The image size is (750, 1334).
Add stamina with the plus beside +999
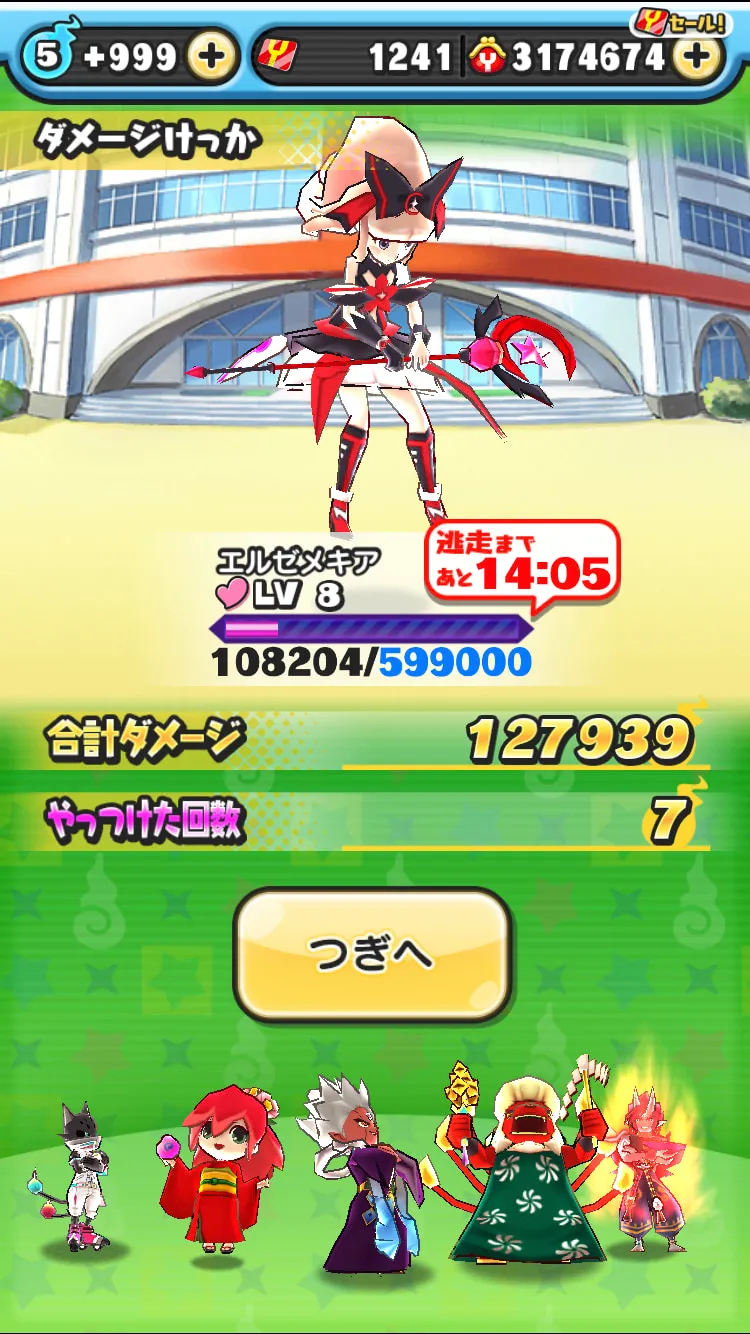point(212,56)
